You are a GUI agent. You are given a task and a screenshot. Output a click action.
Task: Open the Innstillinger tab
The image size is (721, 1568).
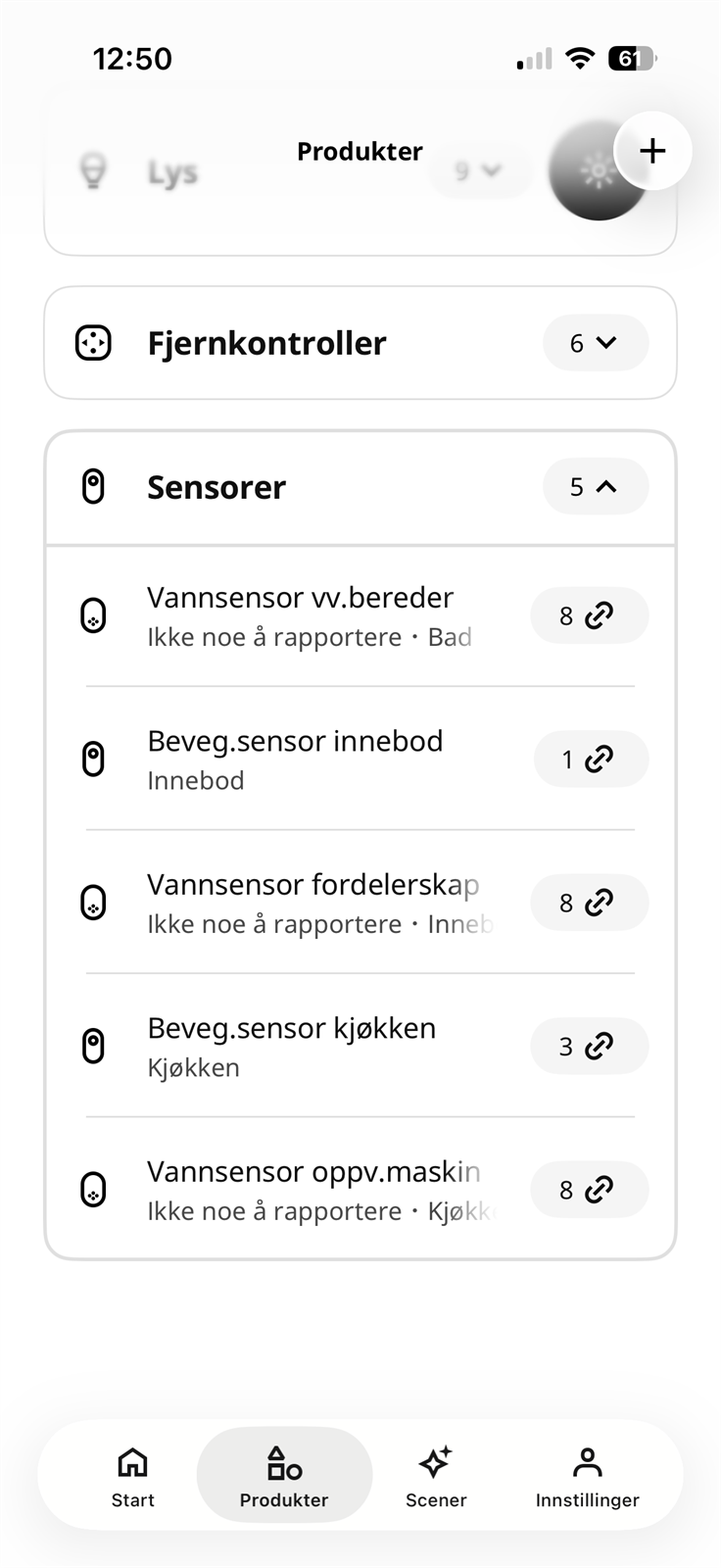tap(587, 1475)
